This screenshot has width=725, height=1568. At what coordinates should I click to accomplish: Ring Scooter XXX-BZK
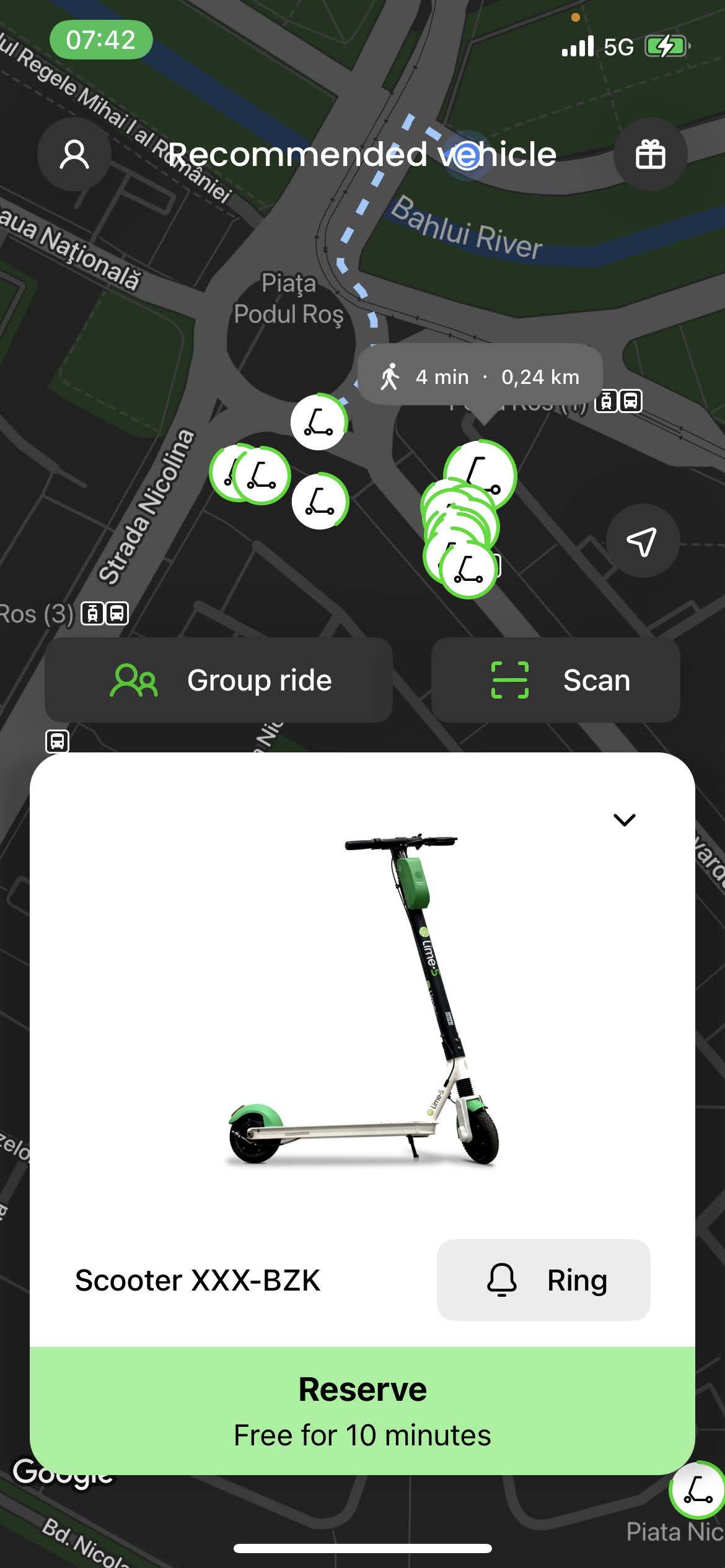(543, 1280)
